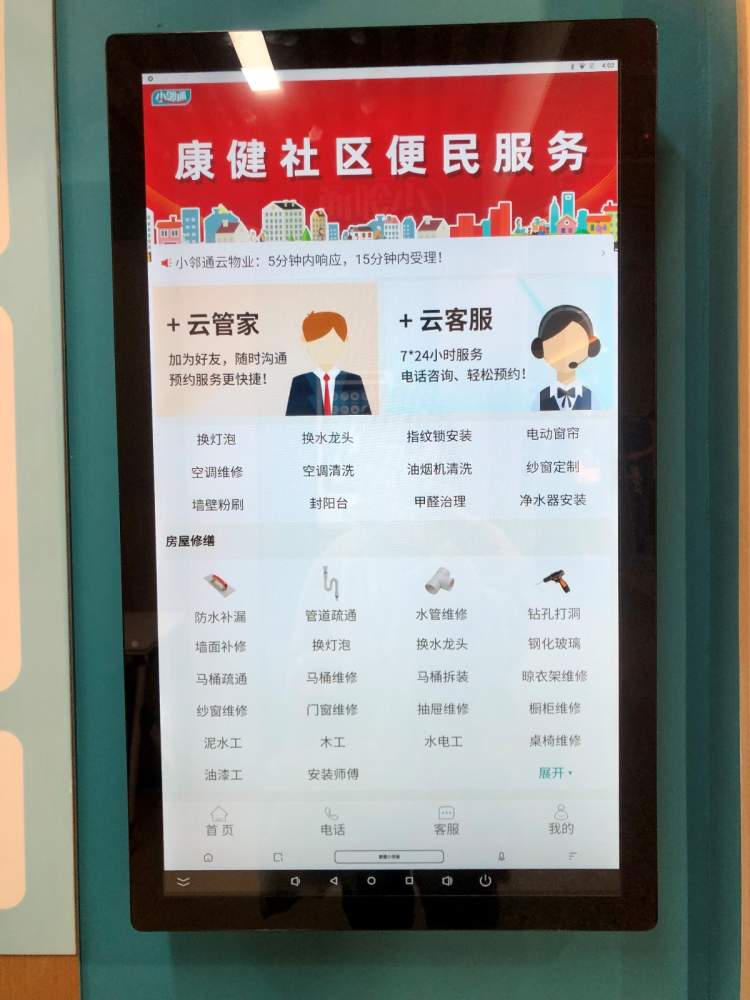Open 空调清洗 service
The image size is (750, 1000).
[x=328, y=470]
